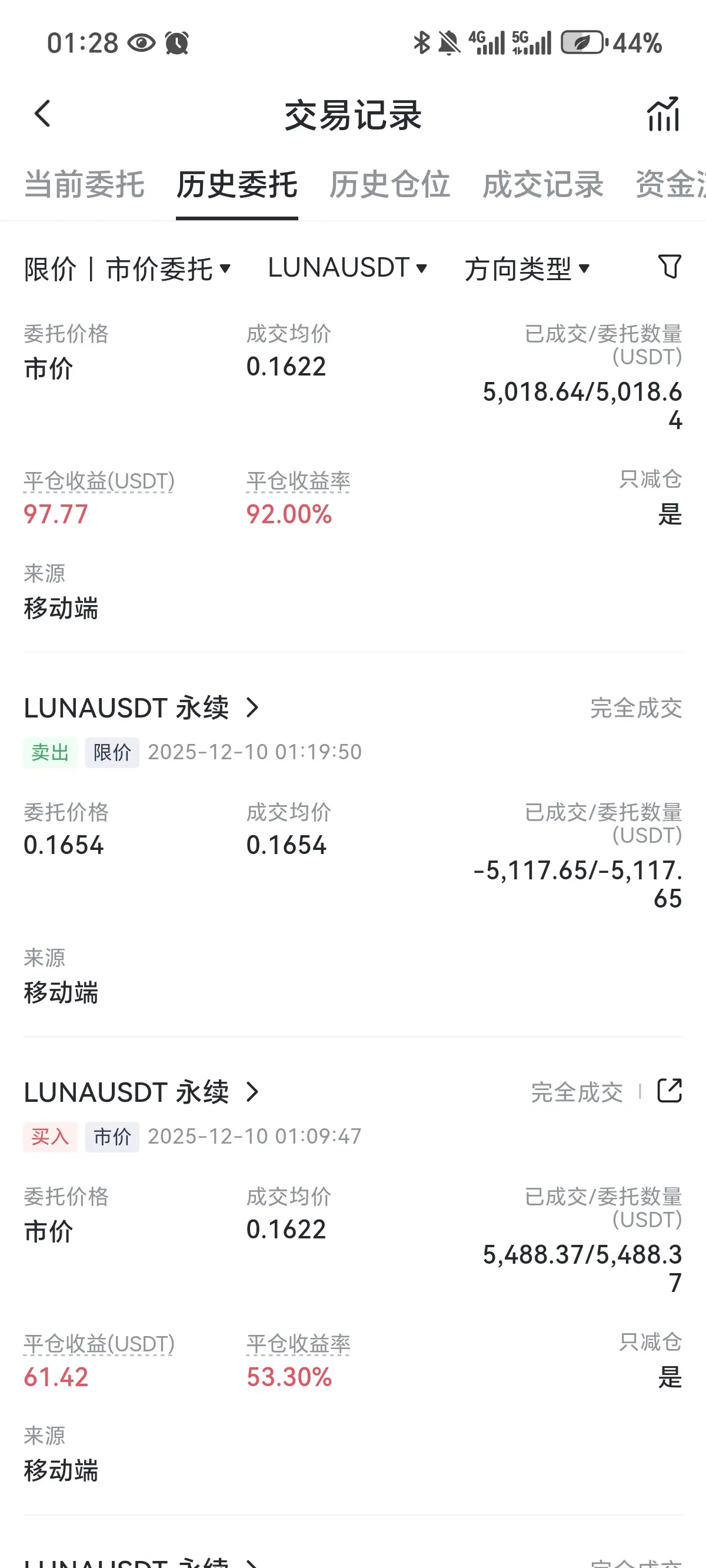Image resolution: width=706 pixels, height=1568 pixels.
Task: Open the funnel filter icon
Action: pyautogui.click(x=670, y=267)
